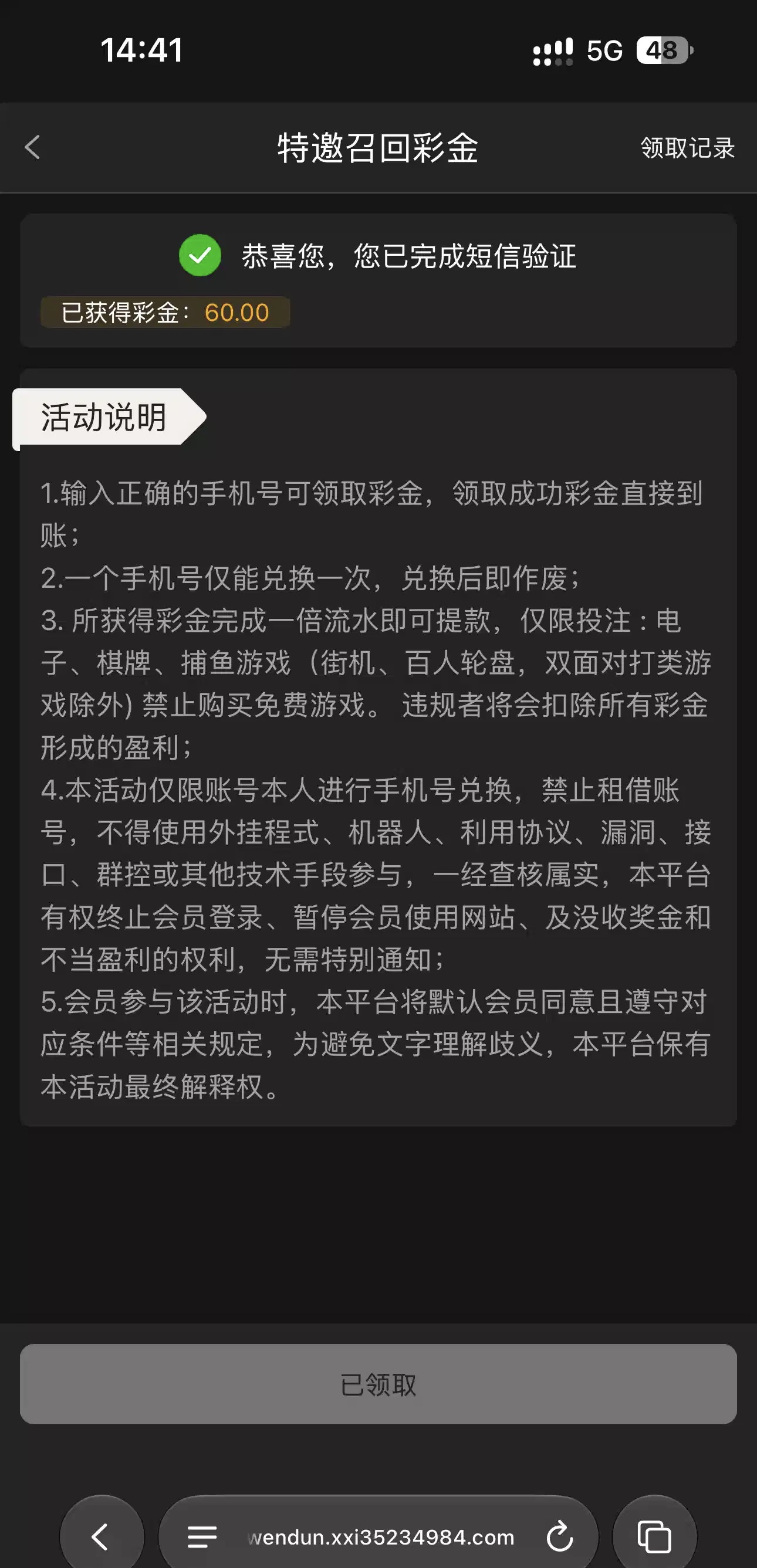Go back using the header arrow
Image resolution: width=757 pixels, height=1568 pixels.
click(x=32, y=147)
